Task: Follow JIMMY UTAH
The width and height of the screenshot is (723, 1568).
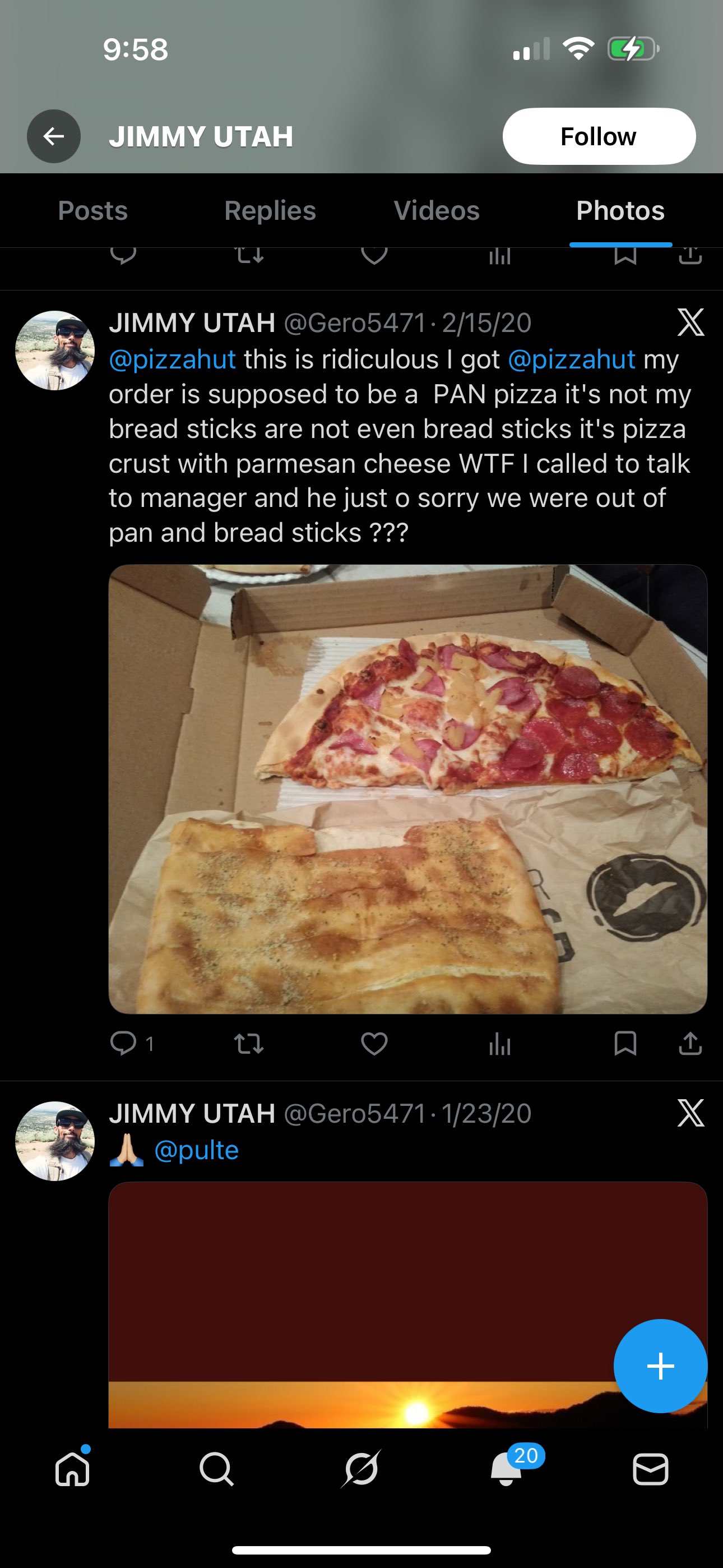Action: [598, 136]
